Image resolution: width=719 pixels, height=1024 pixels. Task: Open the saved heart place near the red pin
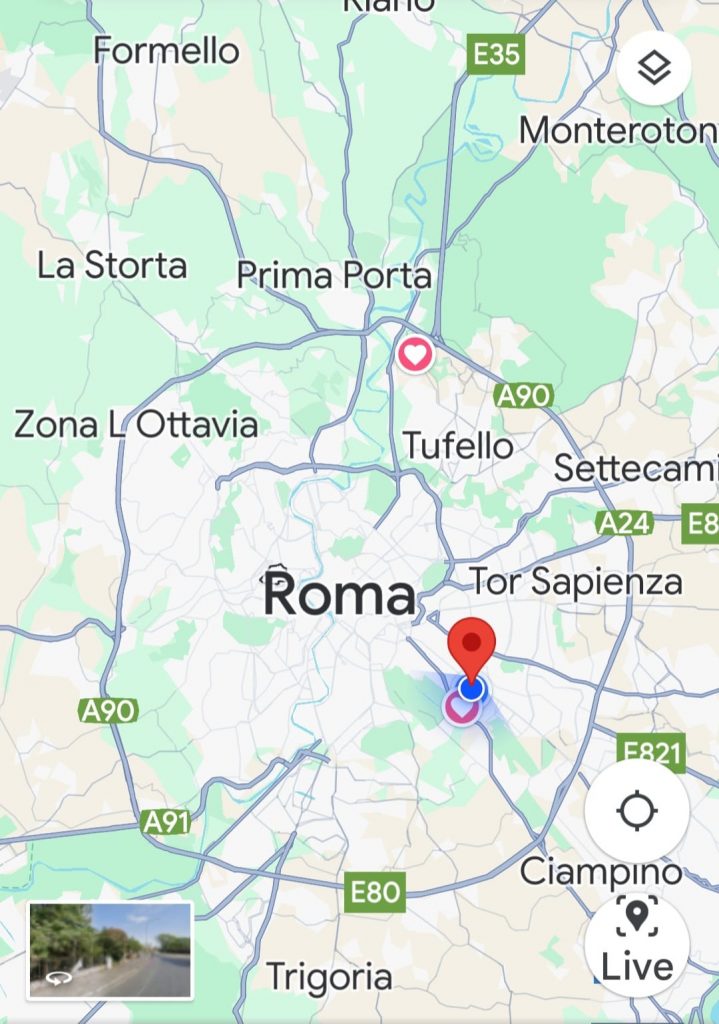458,709
